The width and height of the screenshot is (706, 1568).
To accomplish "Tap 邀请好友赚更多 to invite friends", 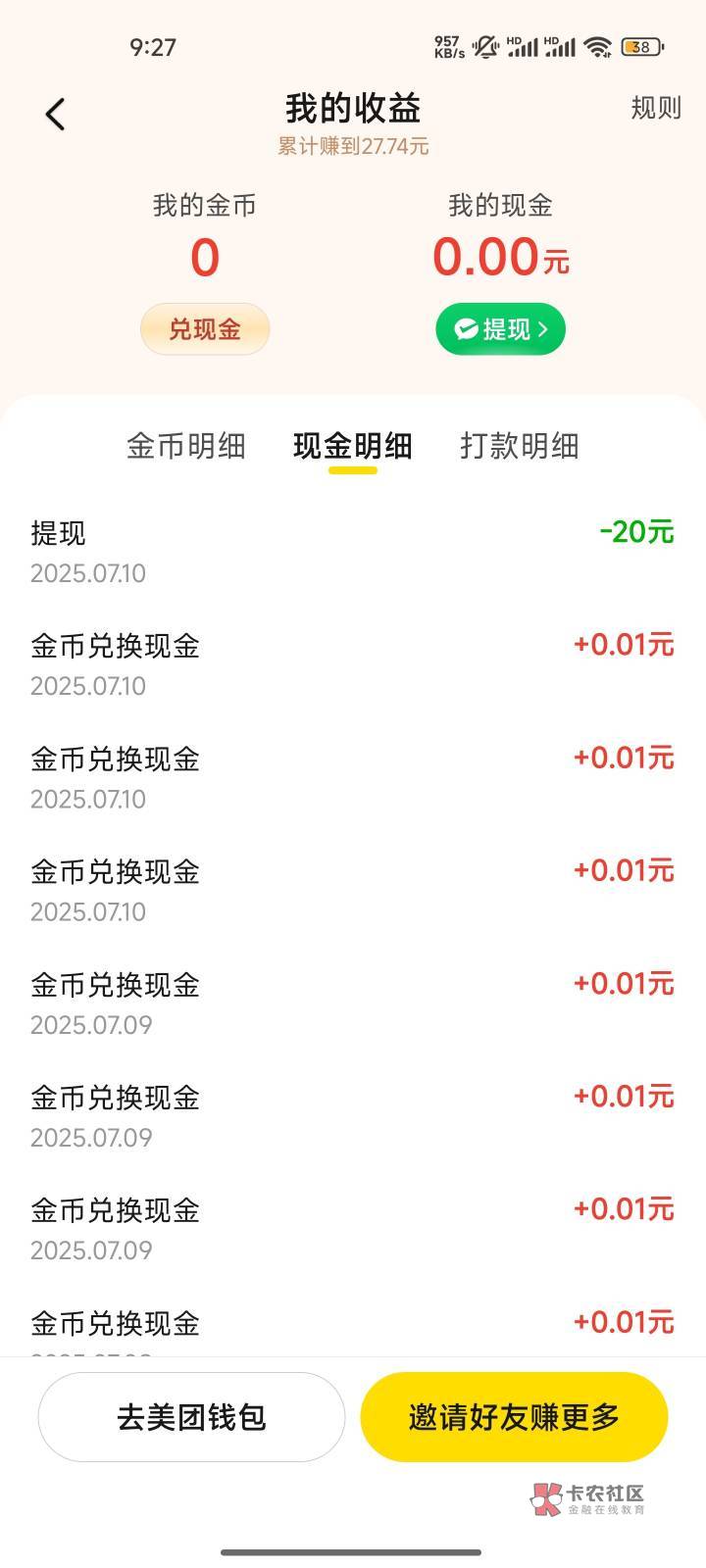I will point(514,1417).
